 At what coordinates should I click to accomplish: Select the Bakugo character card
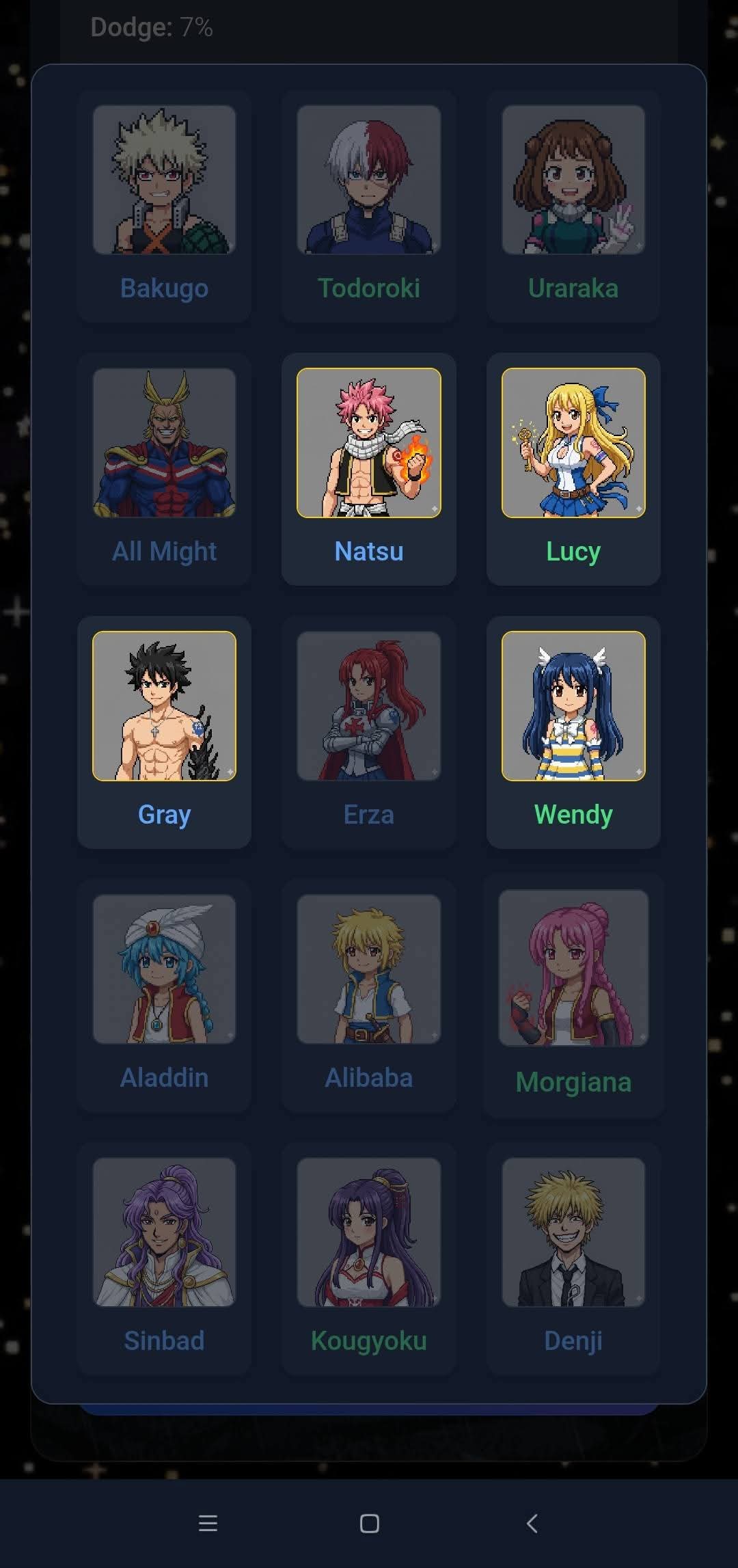(x=164, y=205)
